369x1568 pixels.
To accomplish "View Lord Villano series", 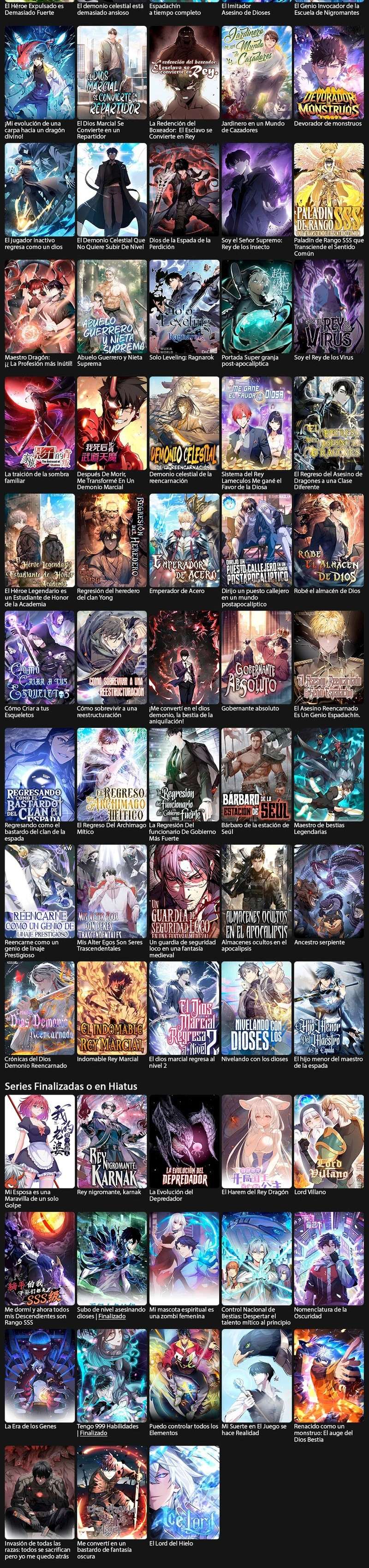I will (x=329, y=1141).
